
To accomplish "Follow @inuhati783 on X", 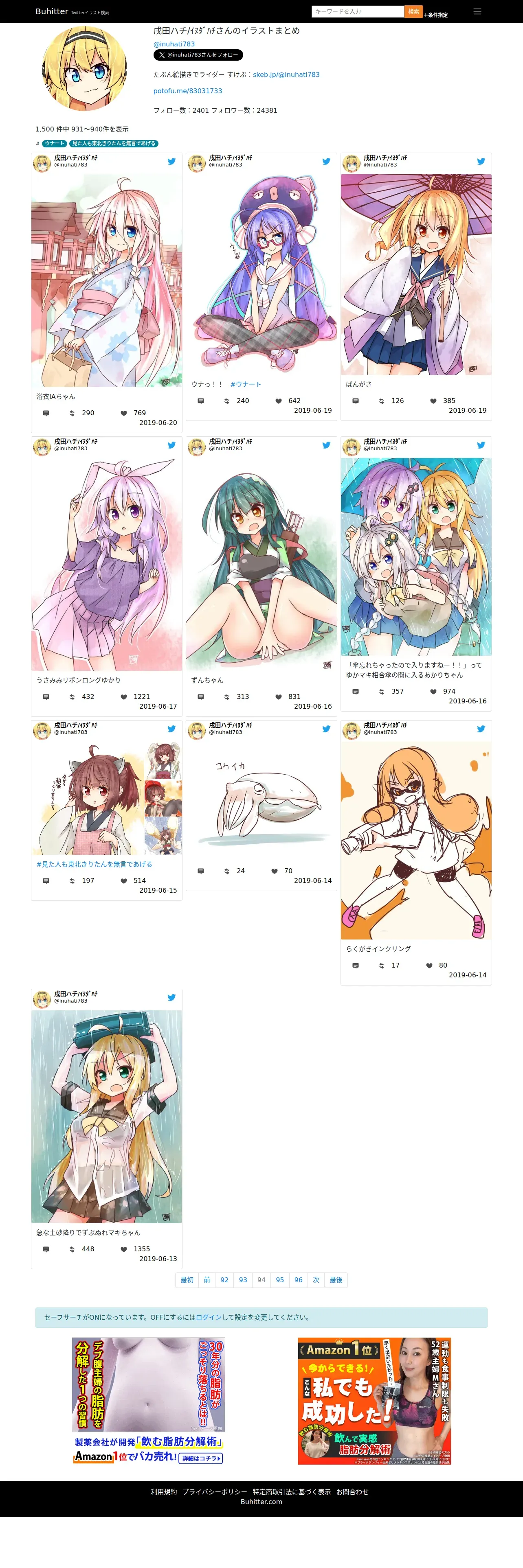I will click(x=198, y=55).
